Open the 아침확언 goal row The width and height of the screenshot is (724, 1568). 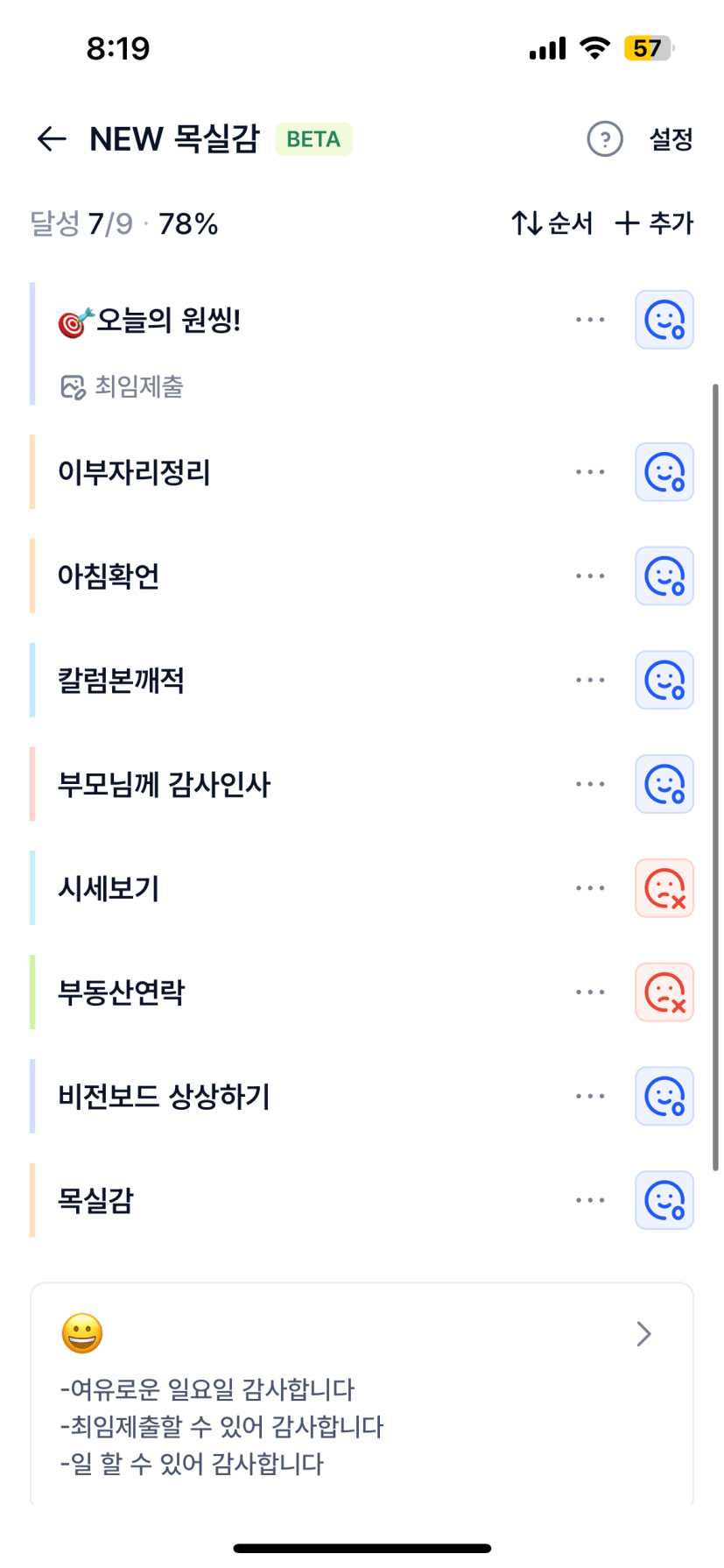(109, 576)
